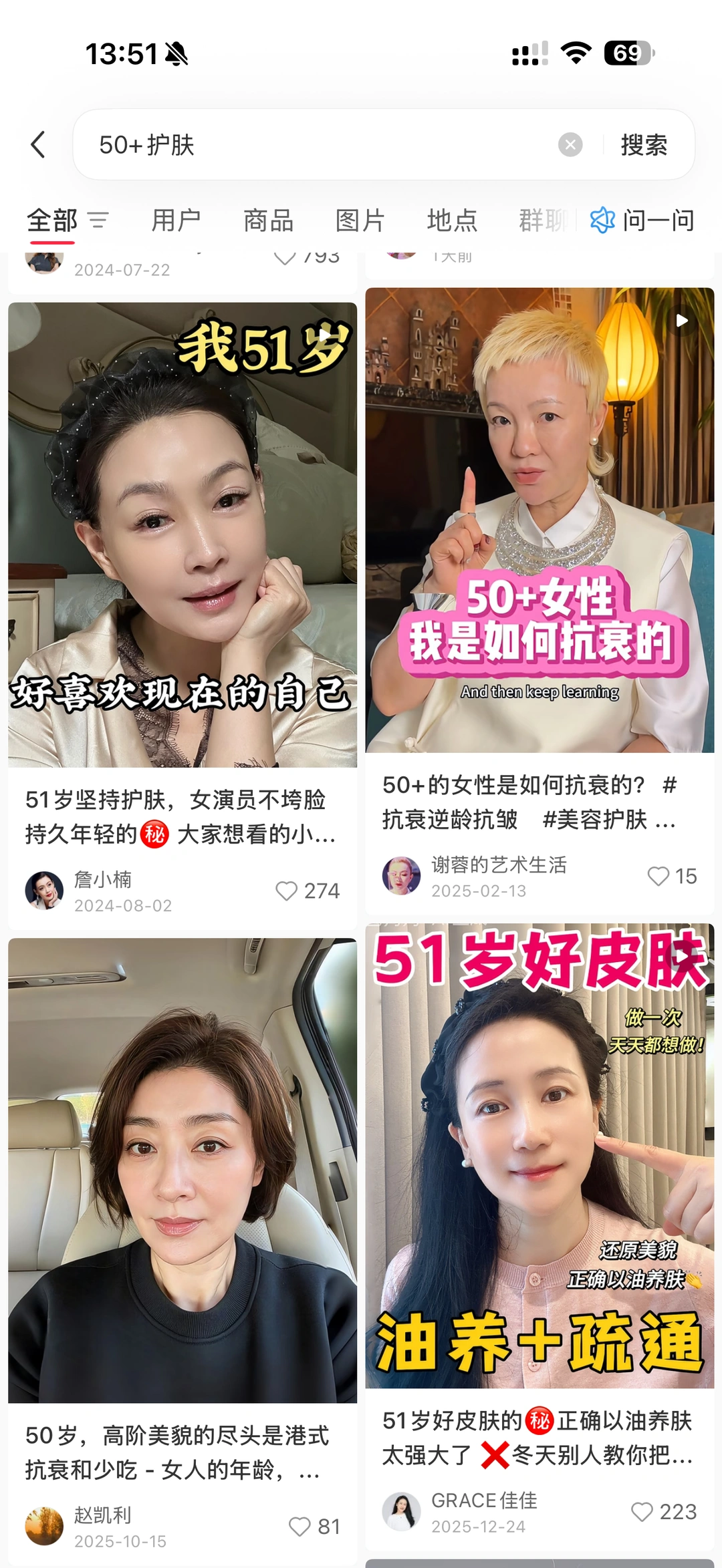Switch to the 地点 tab
Screen dimensions: 722x1568
[x=451, y=220]
